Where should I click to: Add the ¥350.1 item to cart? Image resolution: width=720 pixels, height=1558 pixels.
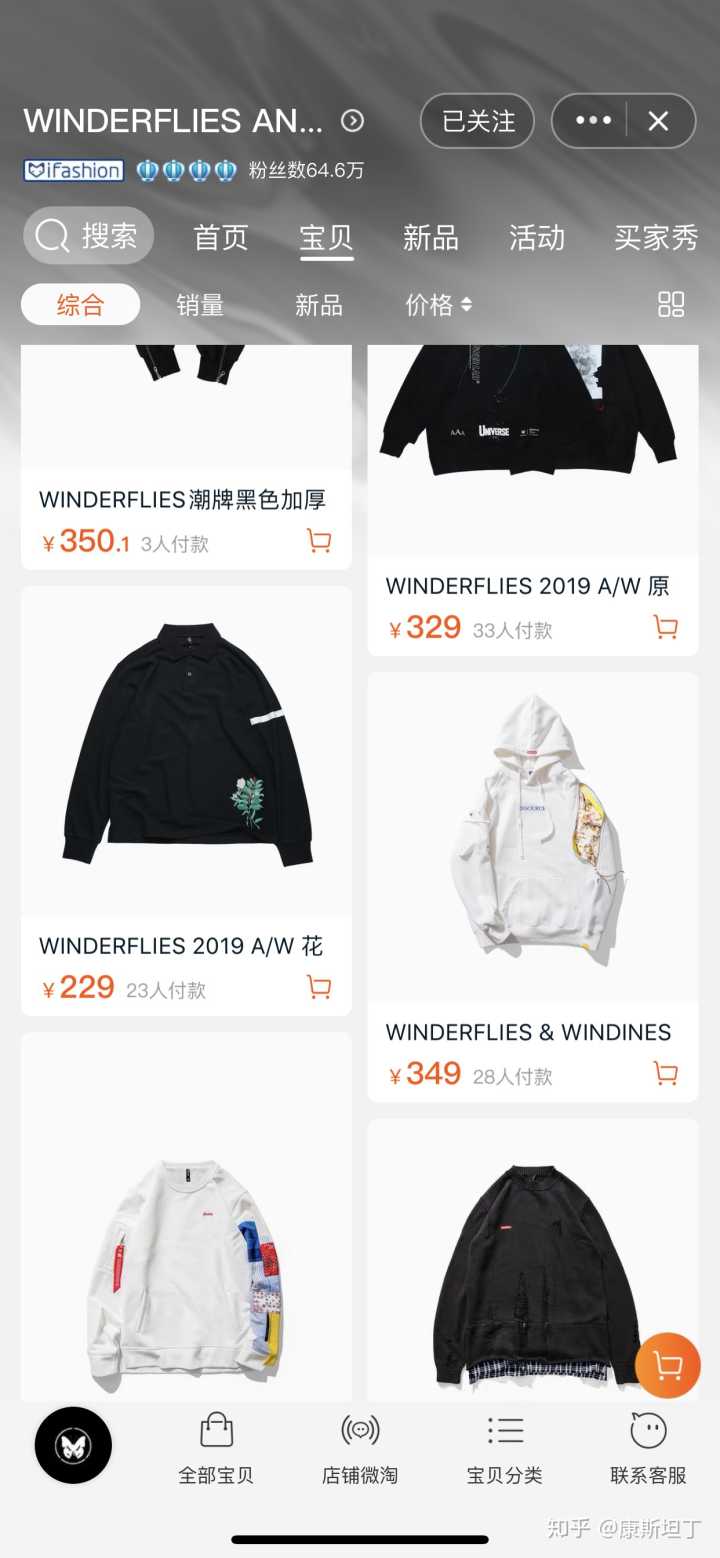319,542
